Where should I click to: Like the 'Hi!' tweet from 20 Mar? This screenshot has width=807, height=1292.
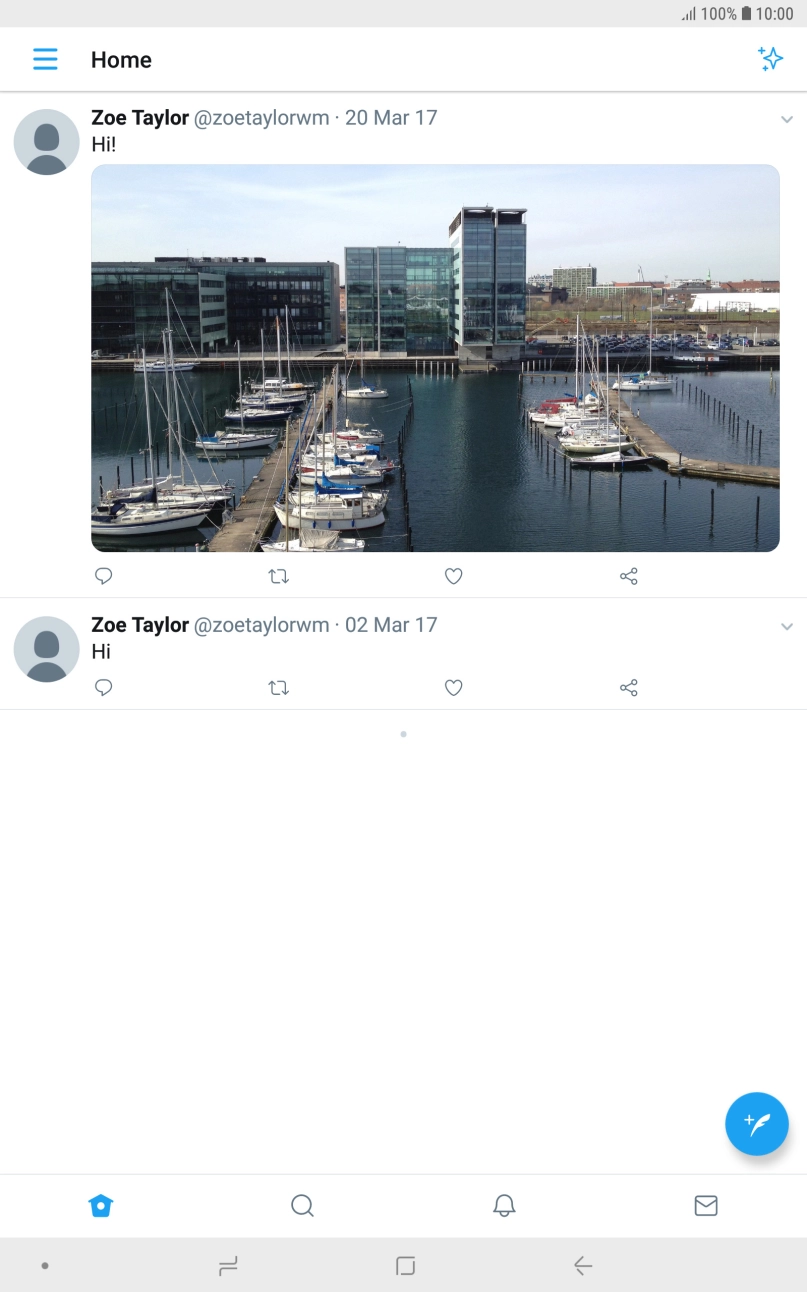[x=452, y=576]
